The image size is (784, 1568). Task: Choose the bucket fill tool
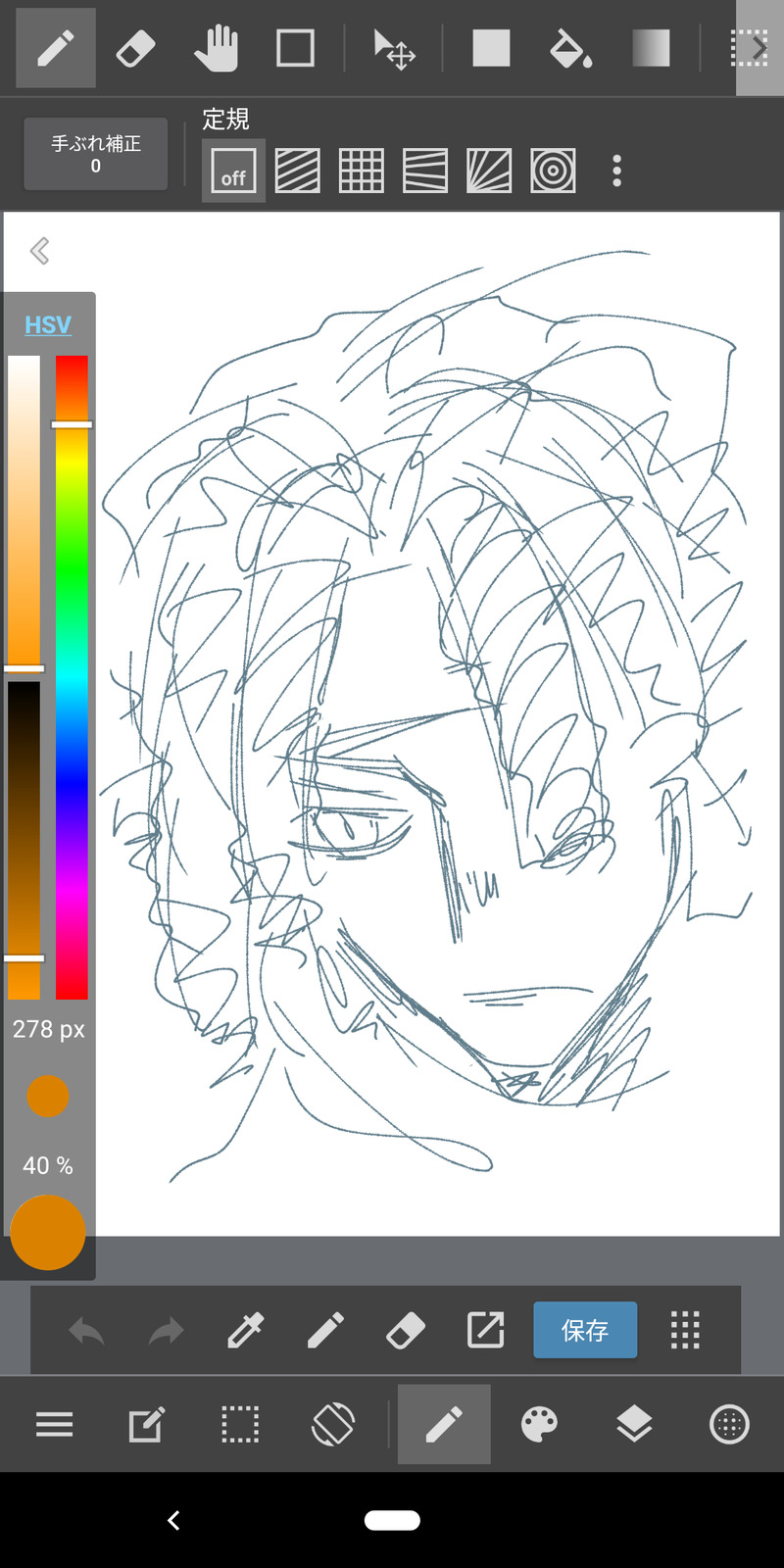[x=570, y=48]
